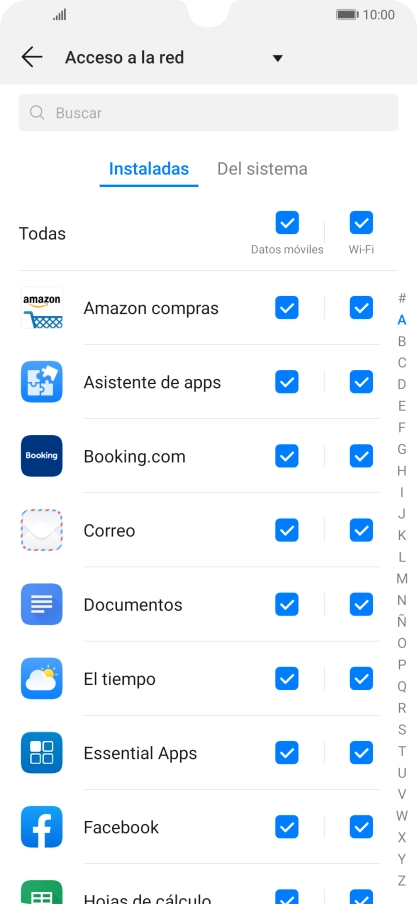The width and height of the screenshot is (417, 904).
Task: Tap the Buscar search field
Action: [208, 112]
